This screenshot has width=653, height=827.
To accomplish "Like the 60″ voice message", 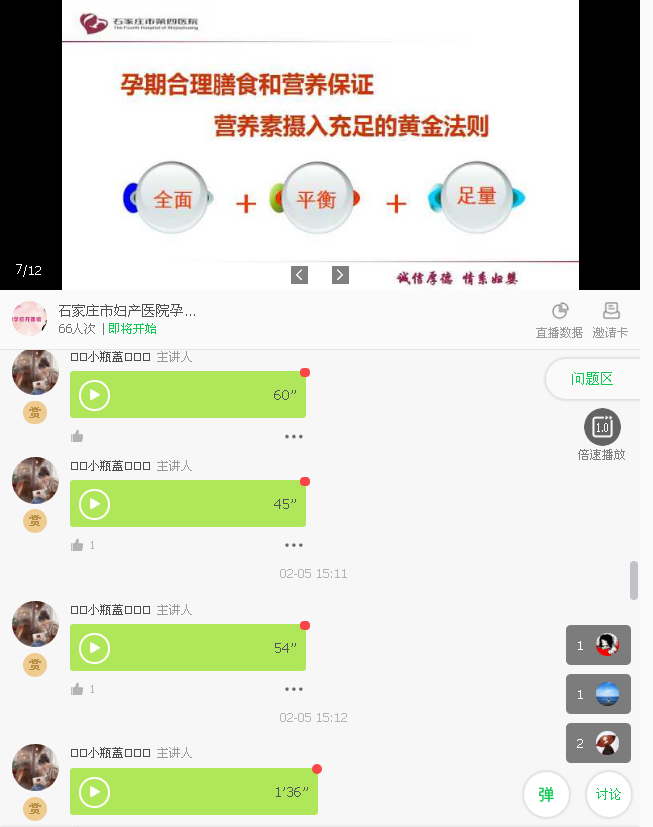I will click(77, 436).
